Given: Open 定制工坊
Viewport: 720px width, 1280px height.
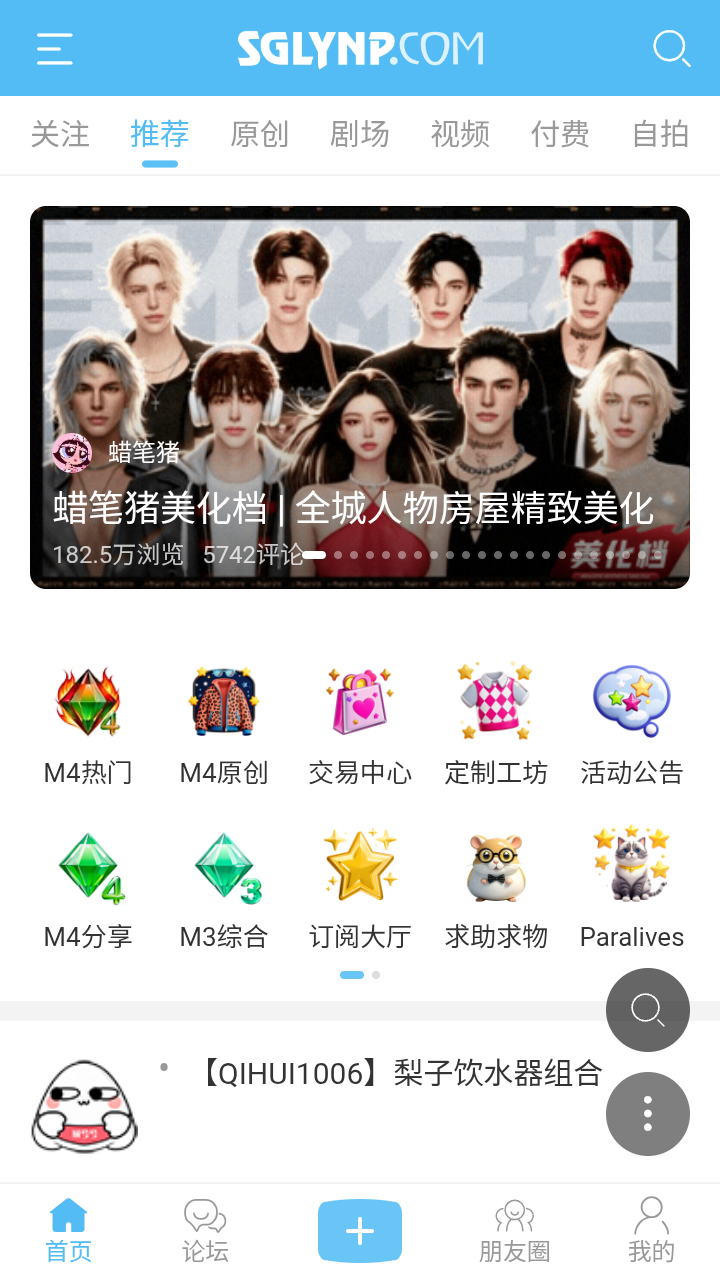Looking at the screenshot, I should click(496, 724).
